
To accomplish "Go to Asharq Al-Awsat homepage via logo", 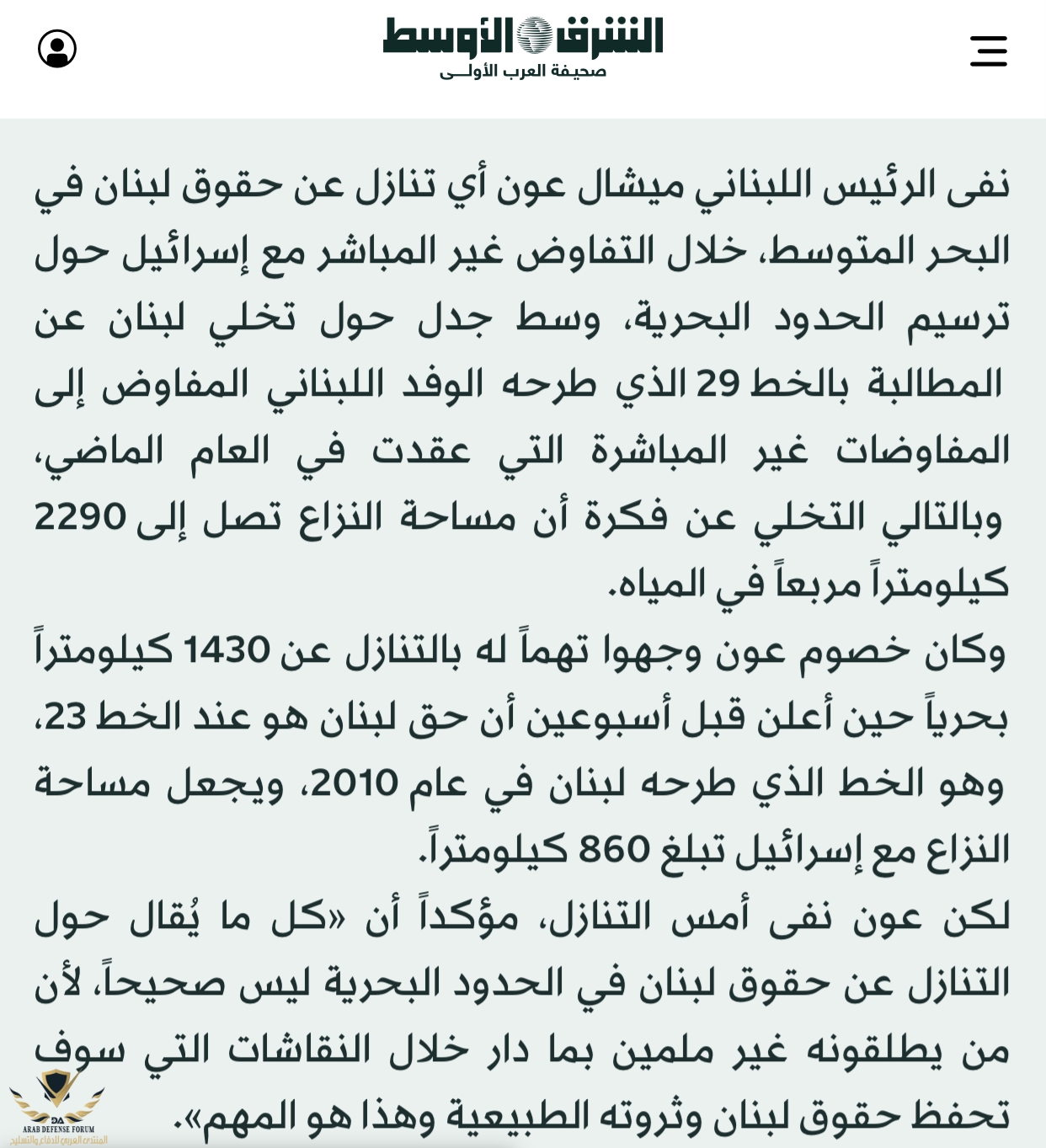I will point(523,46).
